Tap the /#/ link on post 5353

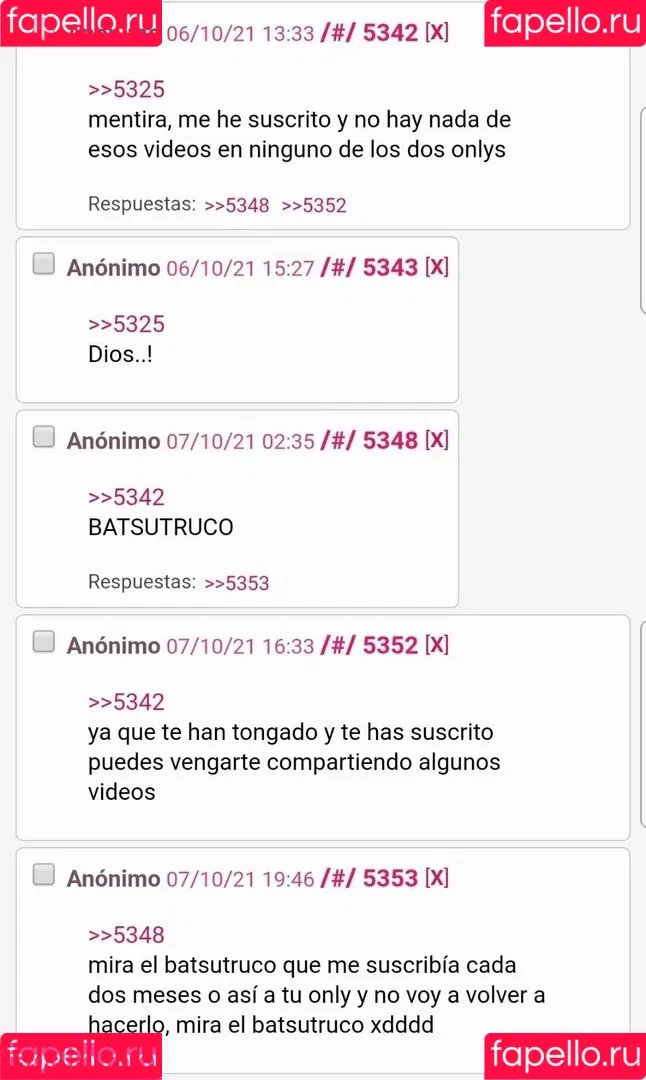click(338, 878)
